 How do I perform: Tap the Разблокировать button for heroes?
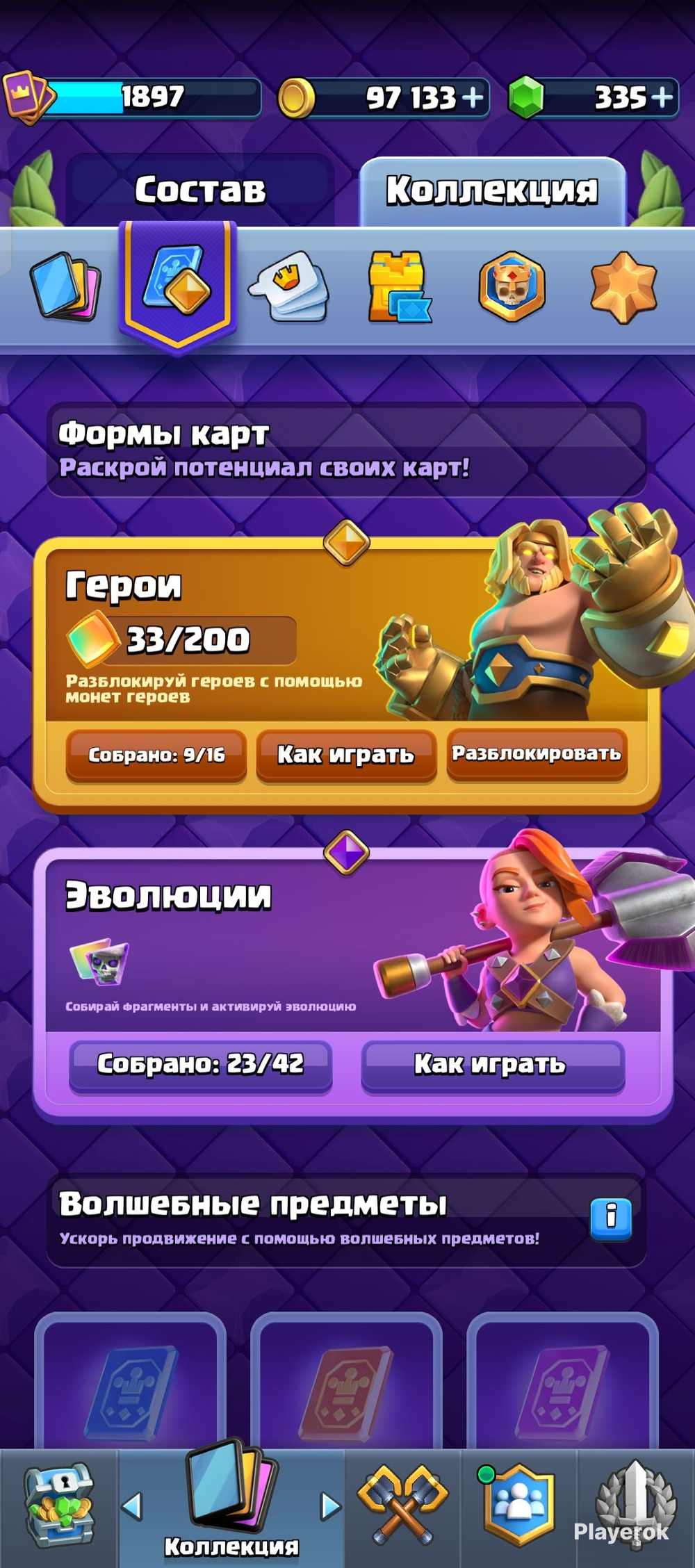[537, 754]
